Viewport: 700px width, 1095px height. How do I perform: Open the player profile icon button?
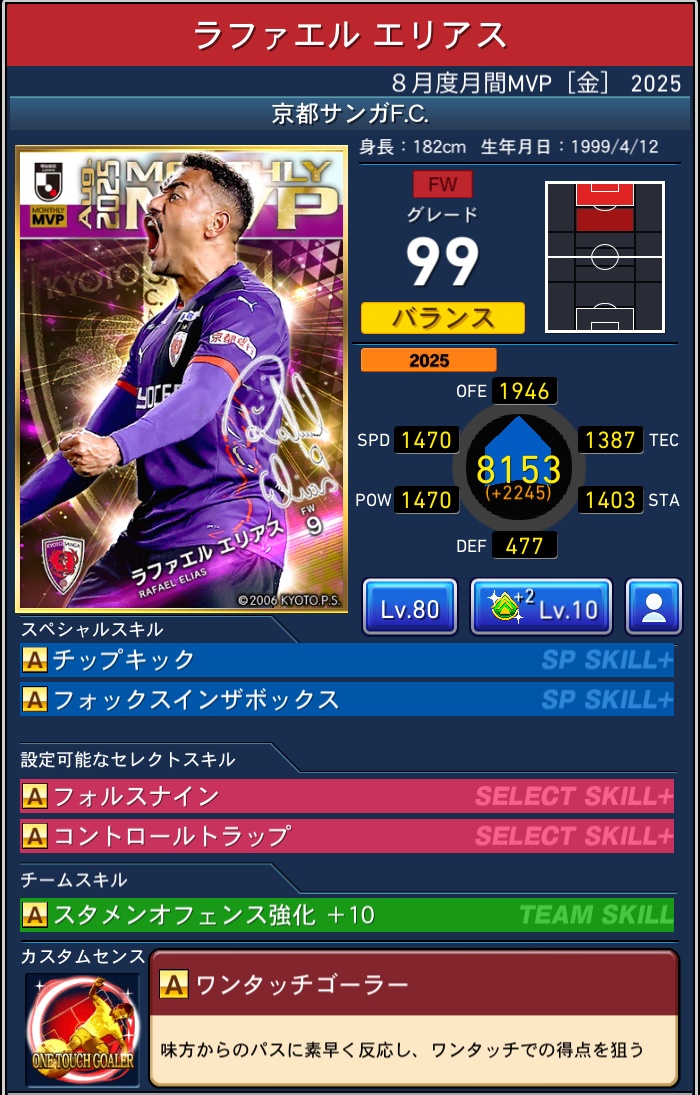[x=653, y=607]
